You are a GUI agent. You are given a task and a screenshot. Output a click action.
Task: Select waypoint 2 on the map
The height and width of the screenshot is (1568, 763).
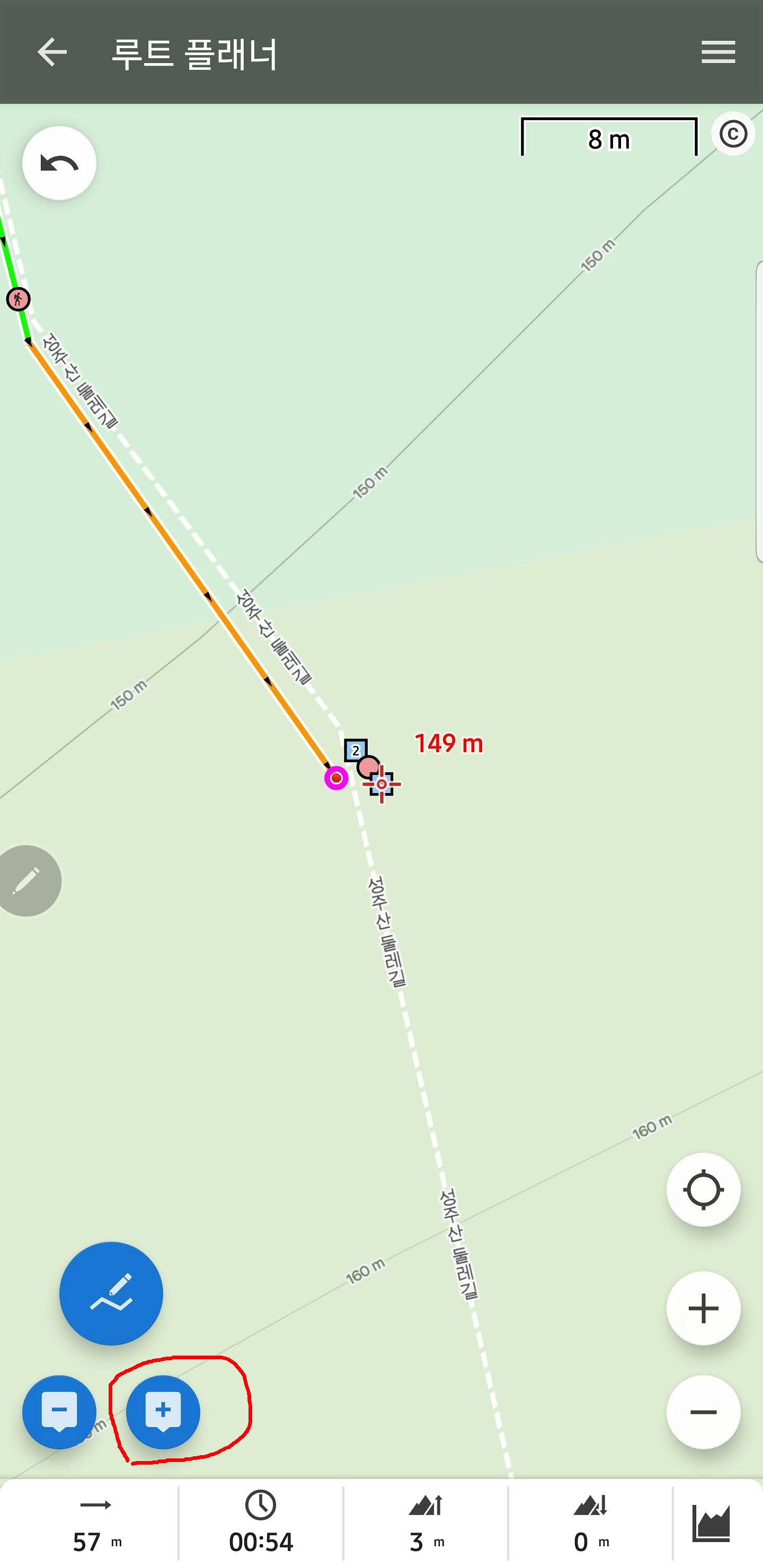click(x=356, y=751)
